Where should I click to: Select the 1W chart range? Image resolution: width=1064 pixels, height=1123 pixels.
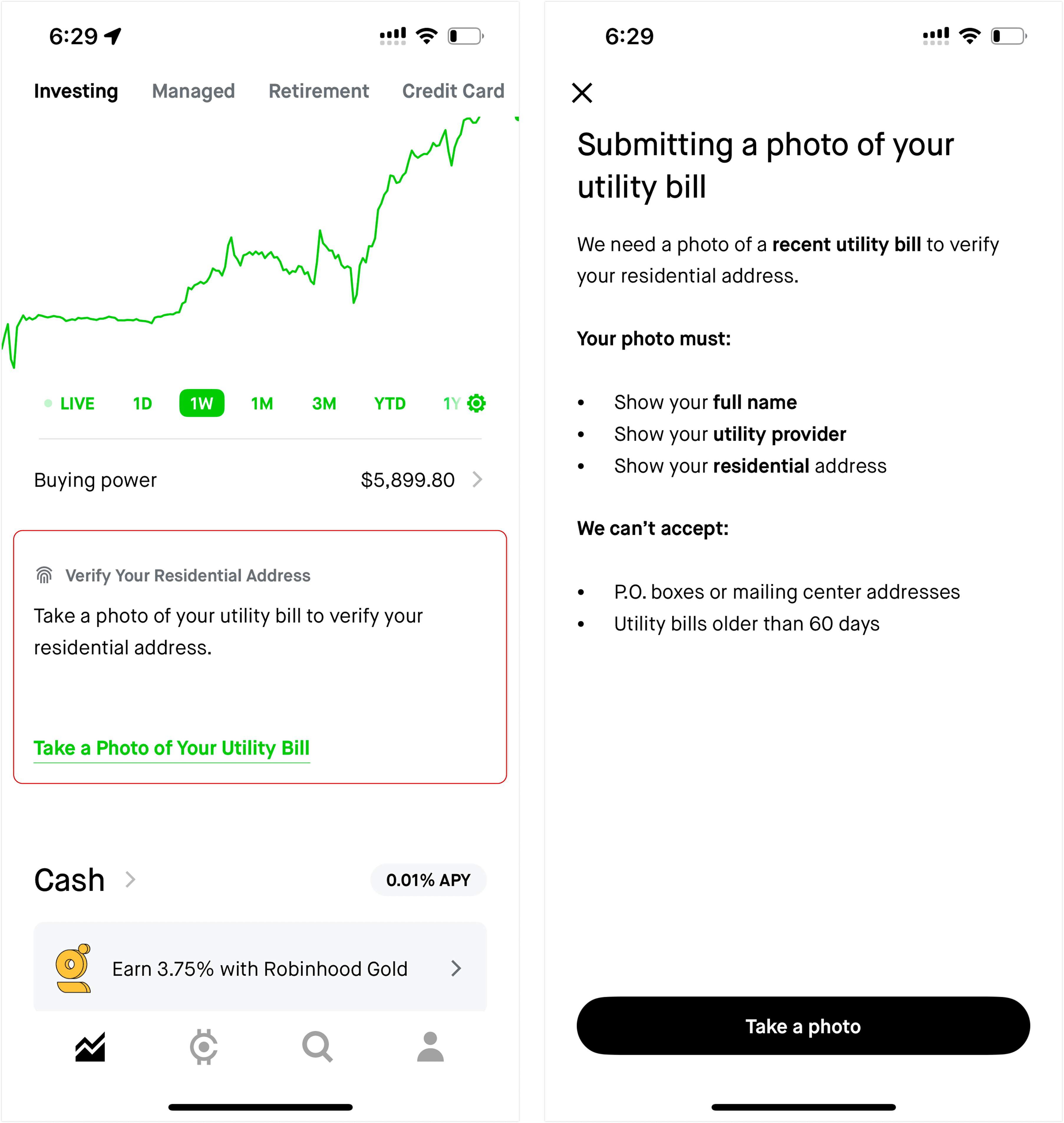(201, 404)
